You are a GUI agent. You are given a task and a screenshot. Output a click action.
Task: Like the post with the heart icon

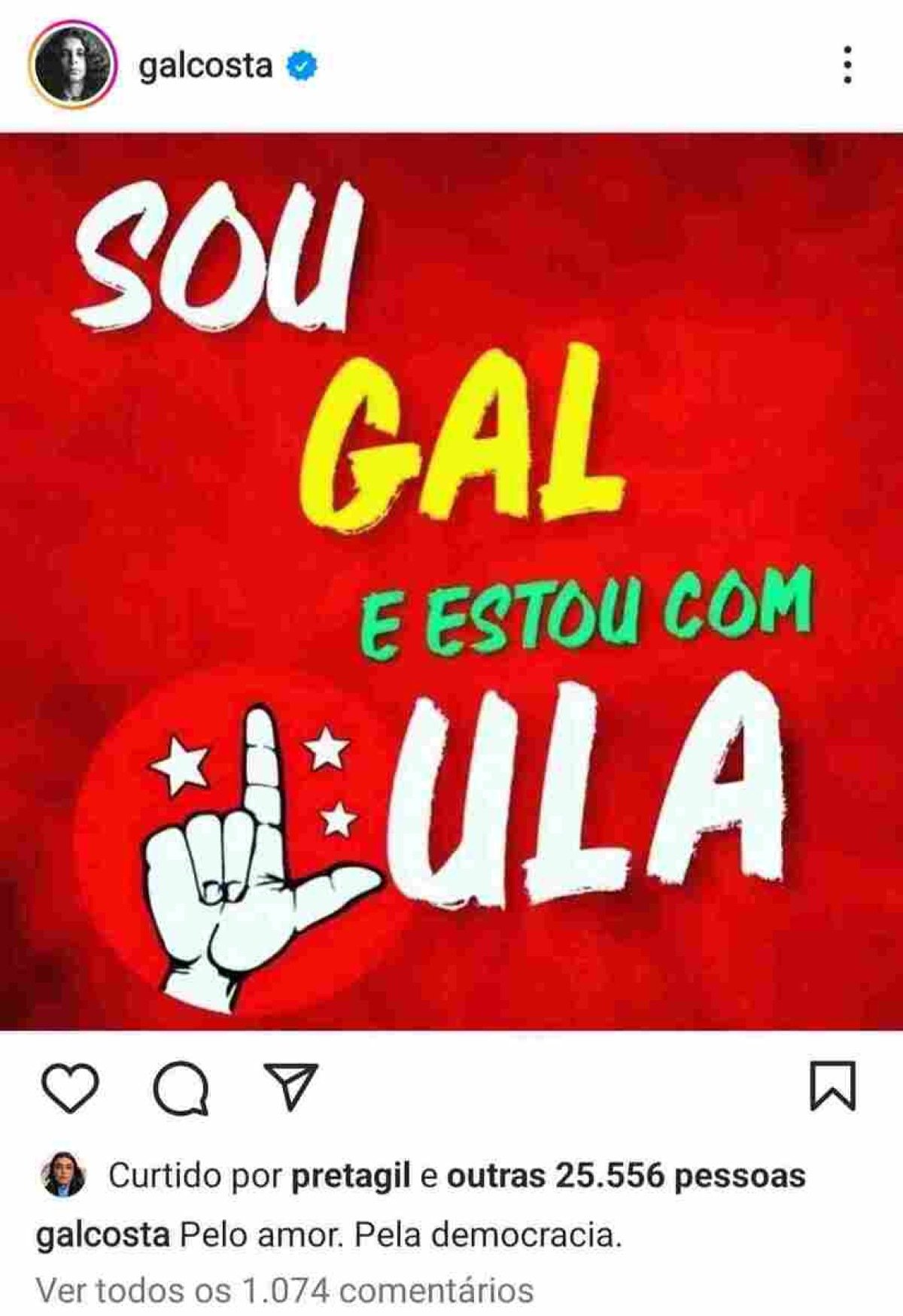71,1089
